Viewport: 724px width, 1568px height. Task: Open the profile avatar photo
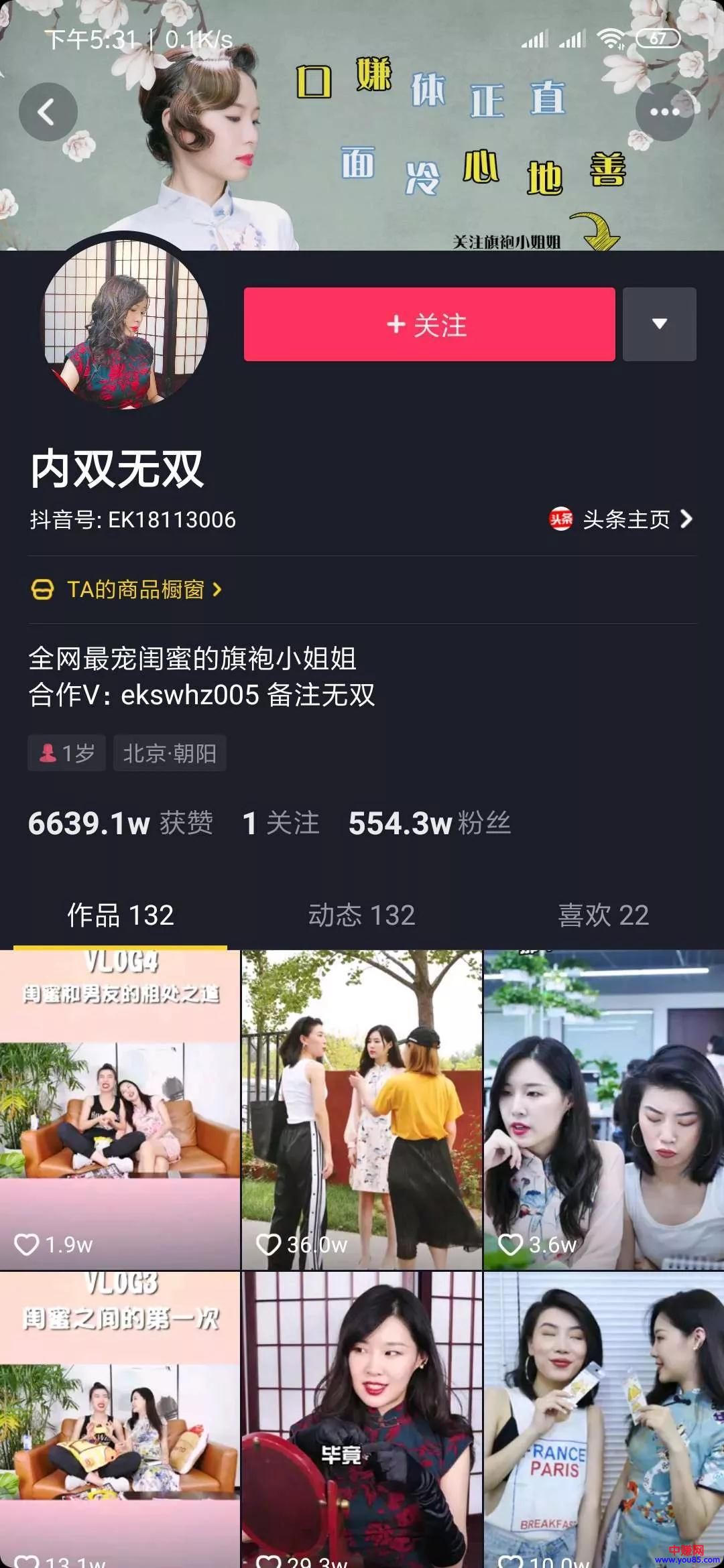125,323
